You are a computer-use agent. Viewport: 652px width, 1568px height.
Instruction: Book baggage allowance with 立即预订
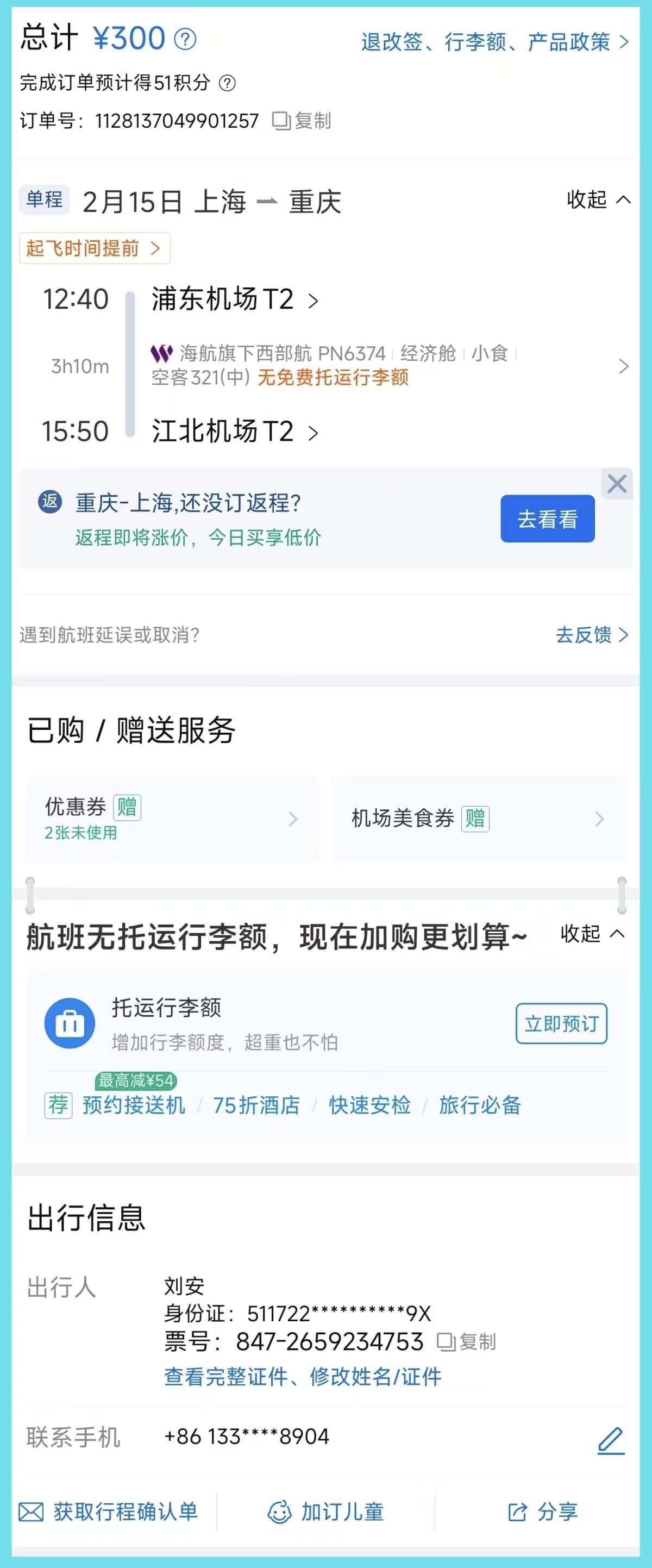pos(561,1023)
